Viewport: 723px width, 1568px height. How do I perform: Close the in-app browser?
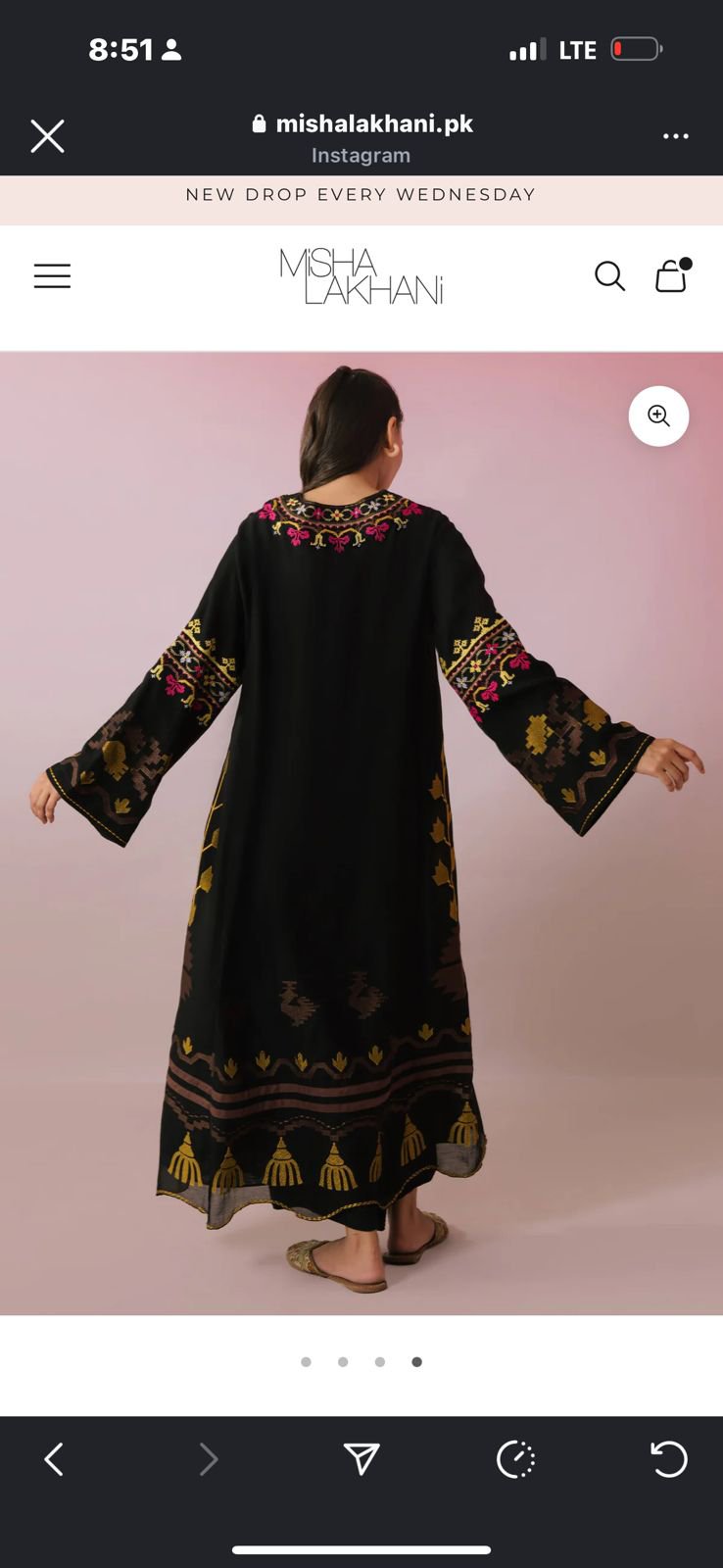tap(47, 136)
